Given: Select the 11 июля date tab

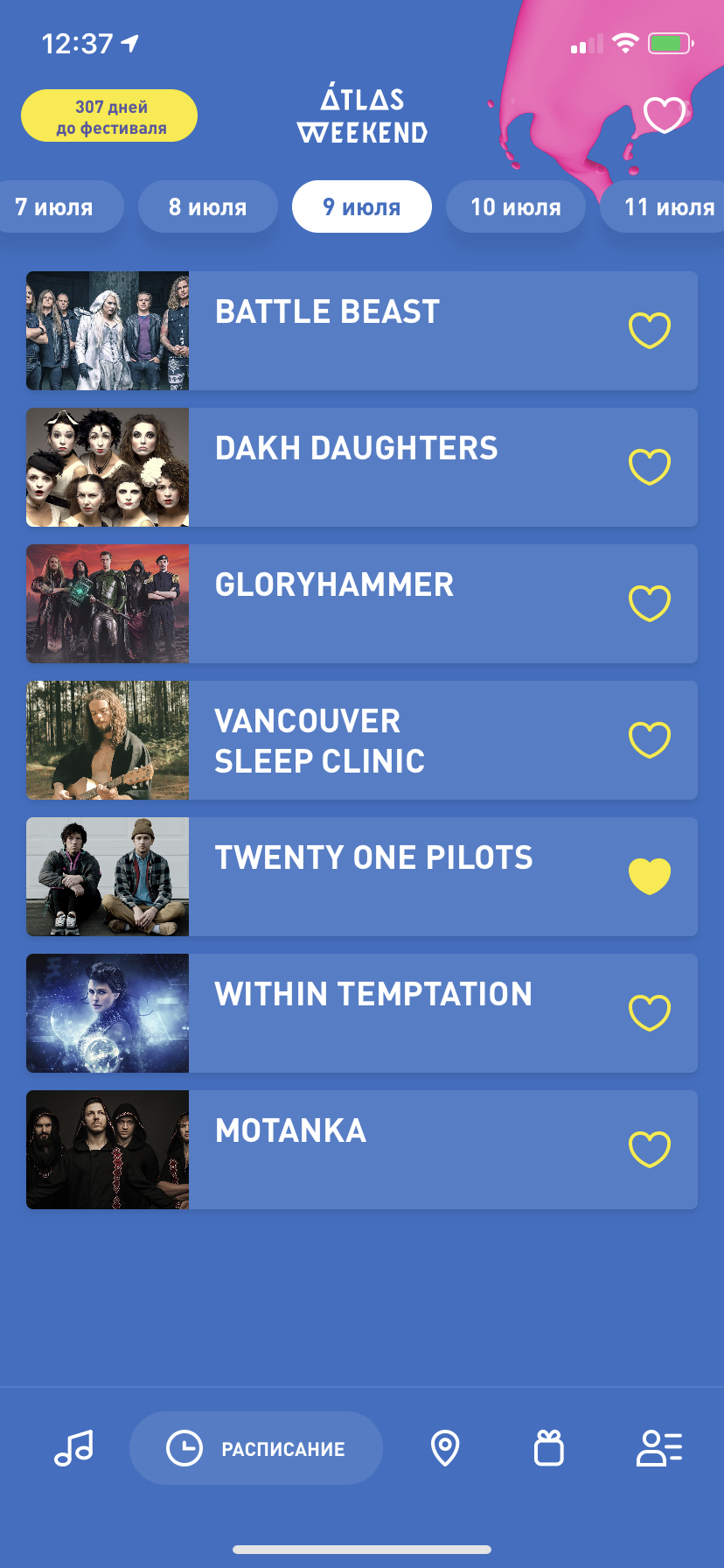Looking at the screenshot, I should coord(668,207).
